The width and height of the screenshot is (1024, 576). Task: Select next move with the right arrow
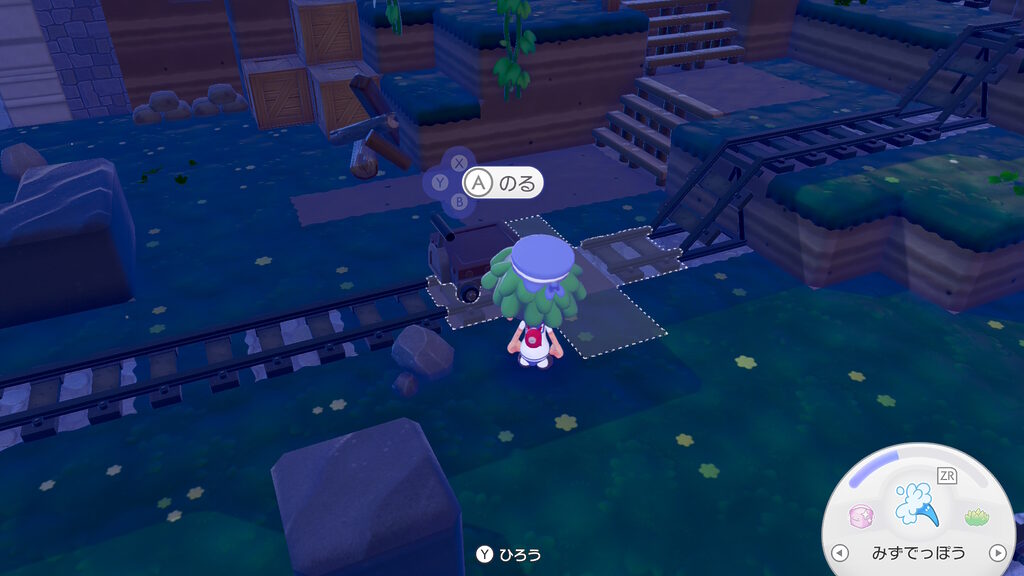click(996, 553)
